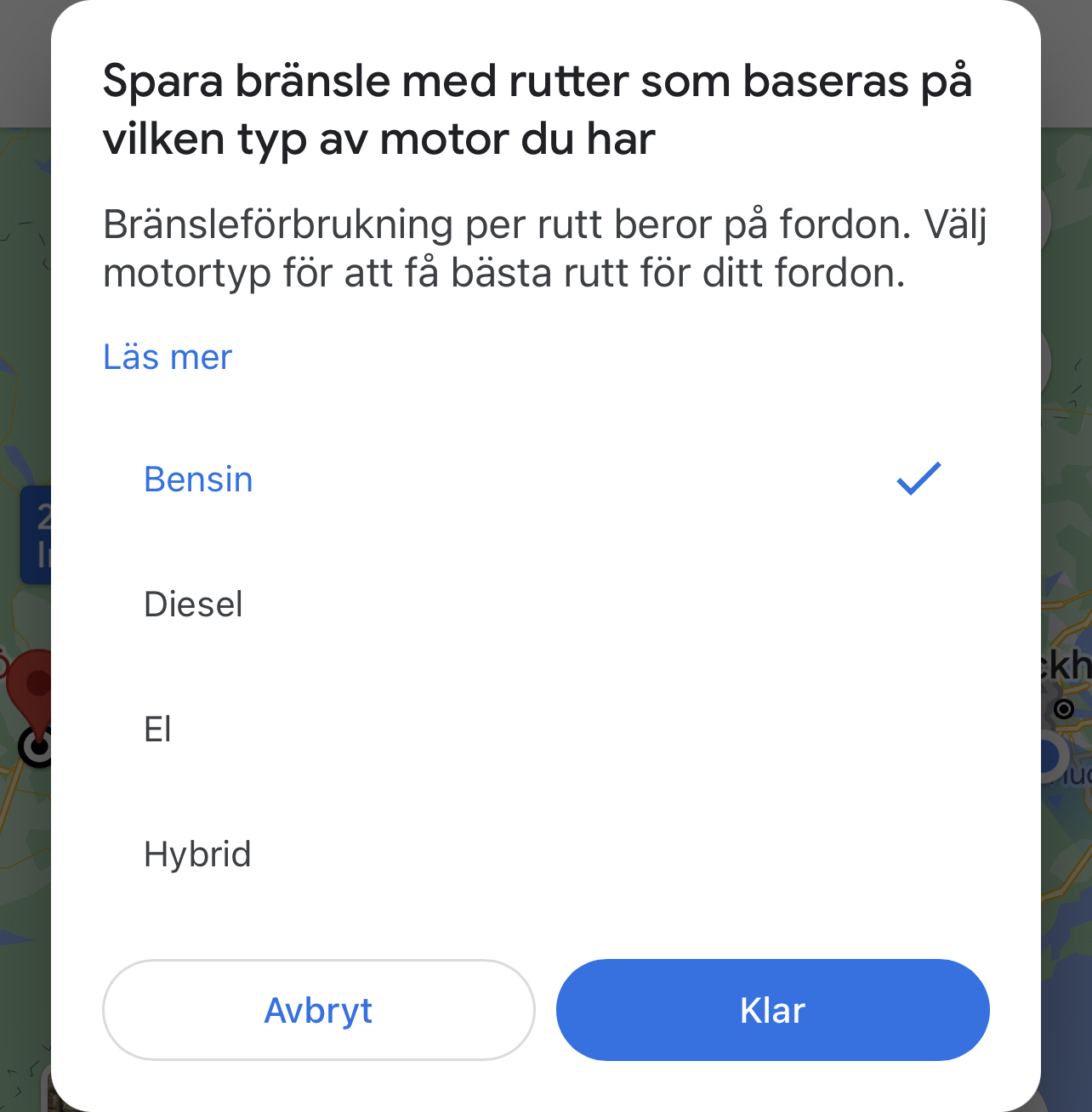The image size is (1092, 1112).
Task: Open the Läs mer link
Action: pos(168,357)
